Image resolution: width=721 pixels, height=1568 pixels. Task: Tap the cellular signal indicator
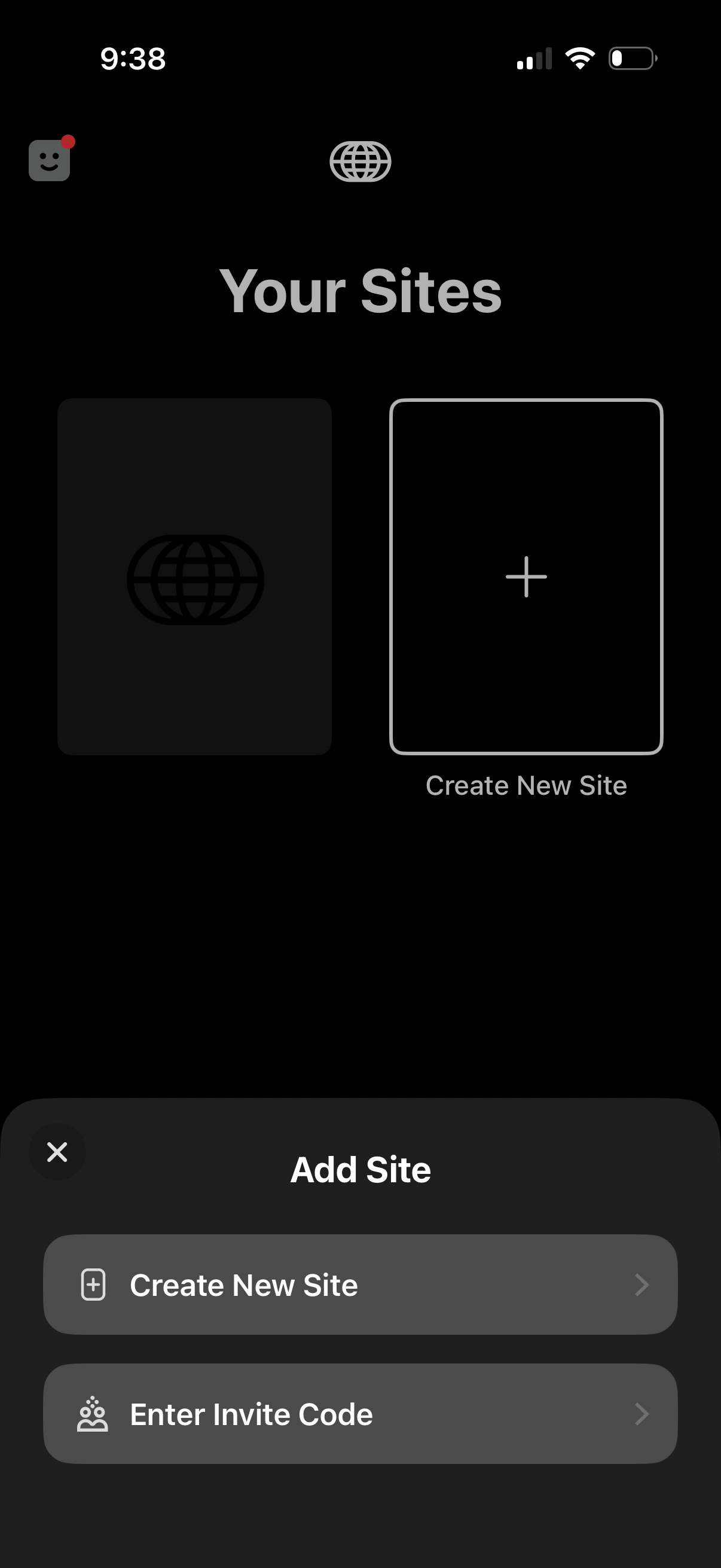pos(534,58)
